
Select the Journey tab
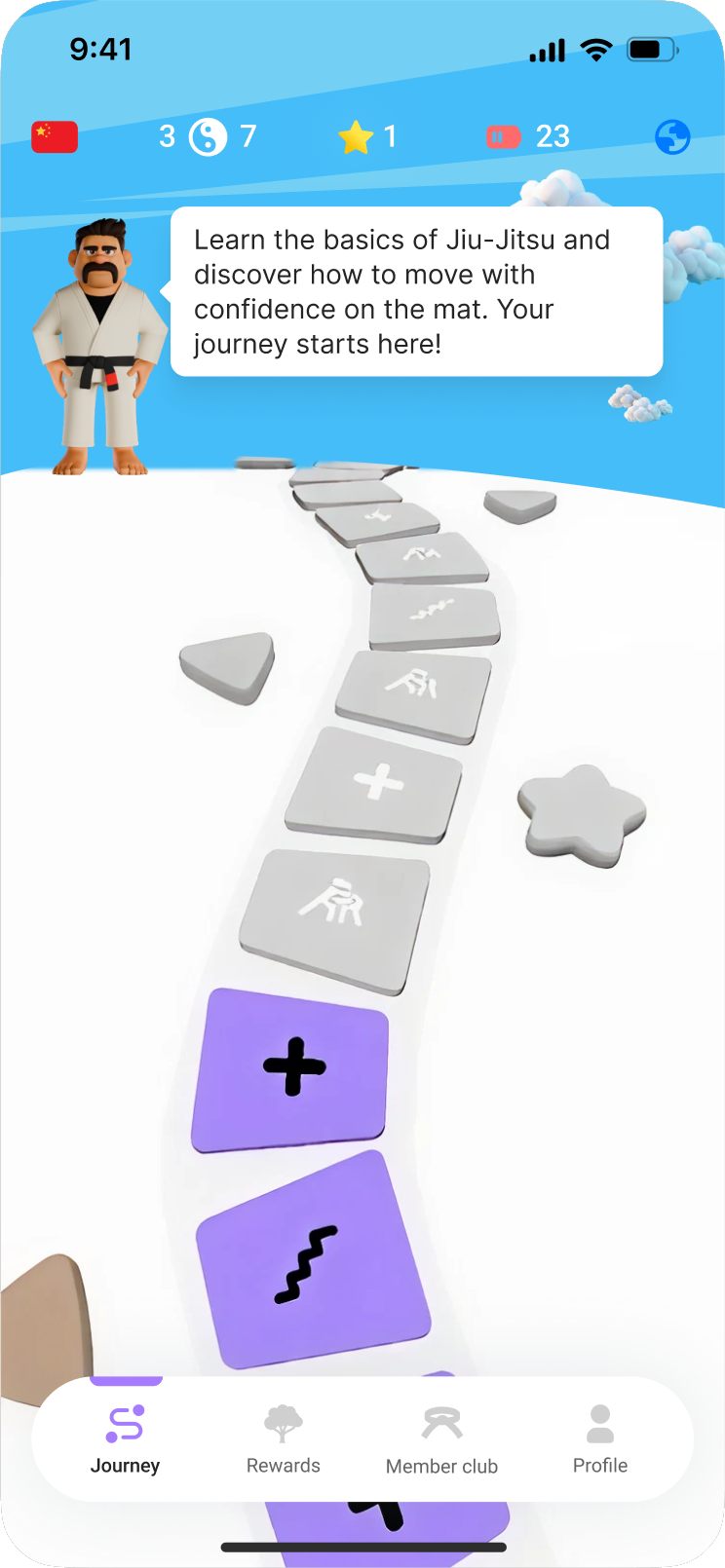coord(125,1439)
